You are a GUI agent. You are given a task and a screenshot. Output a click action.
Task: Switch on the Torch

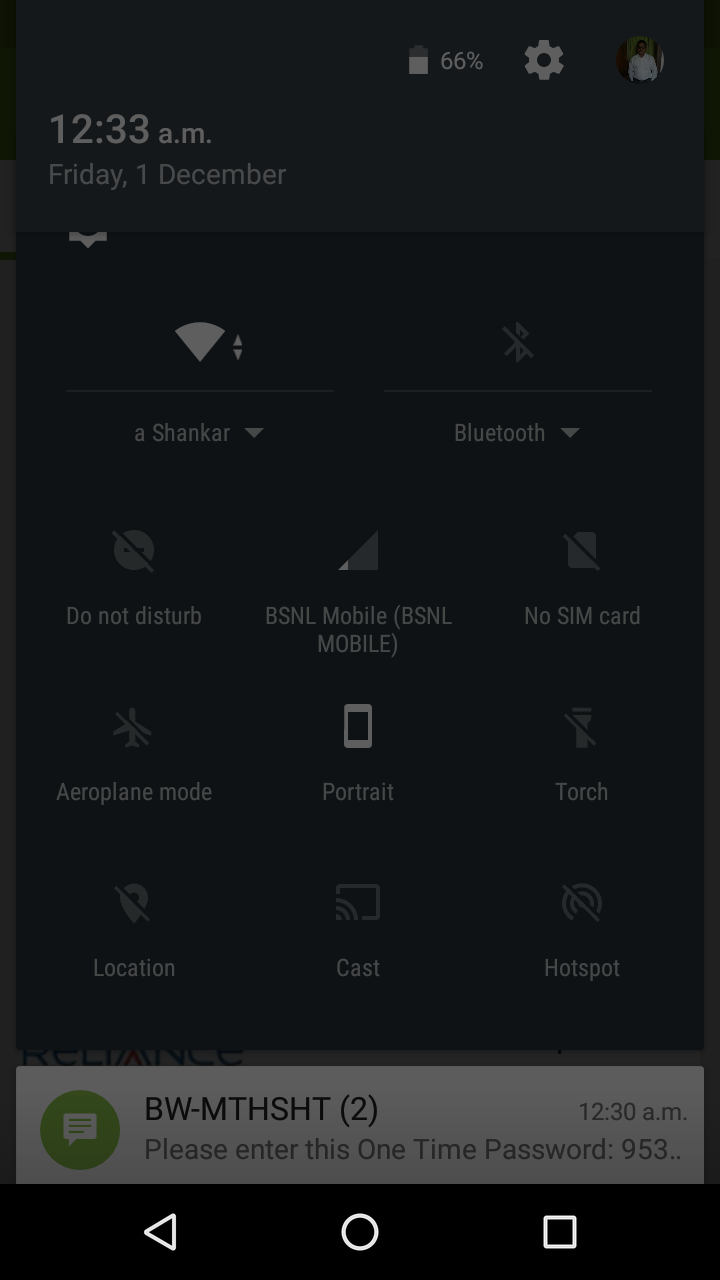582,727
